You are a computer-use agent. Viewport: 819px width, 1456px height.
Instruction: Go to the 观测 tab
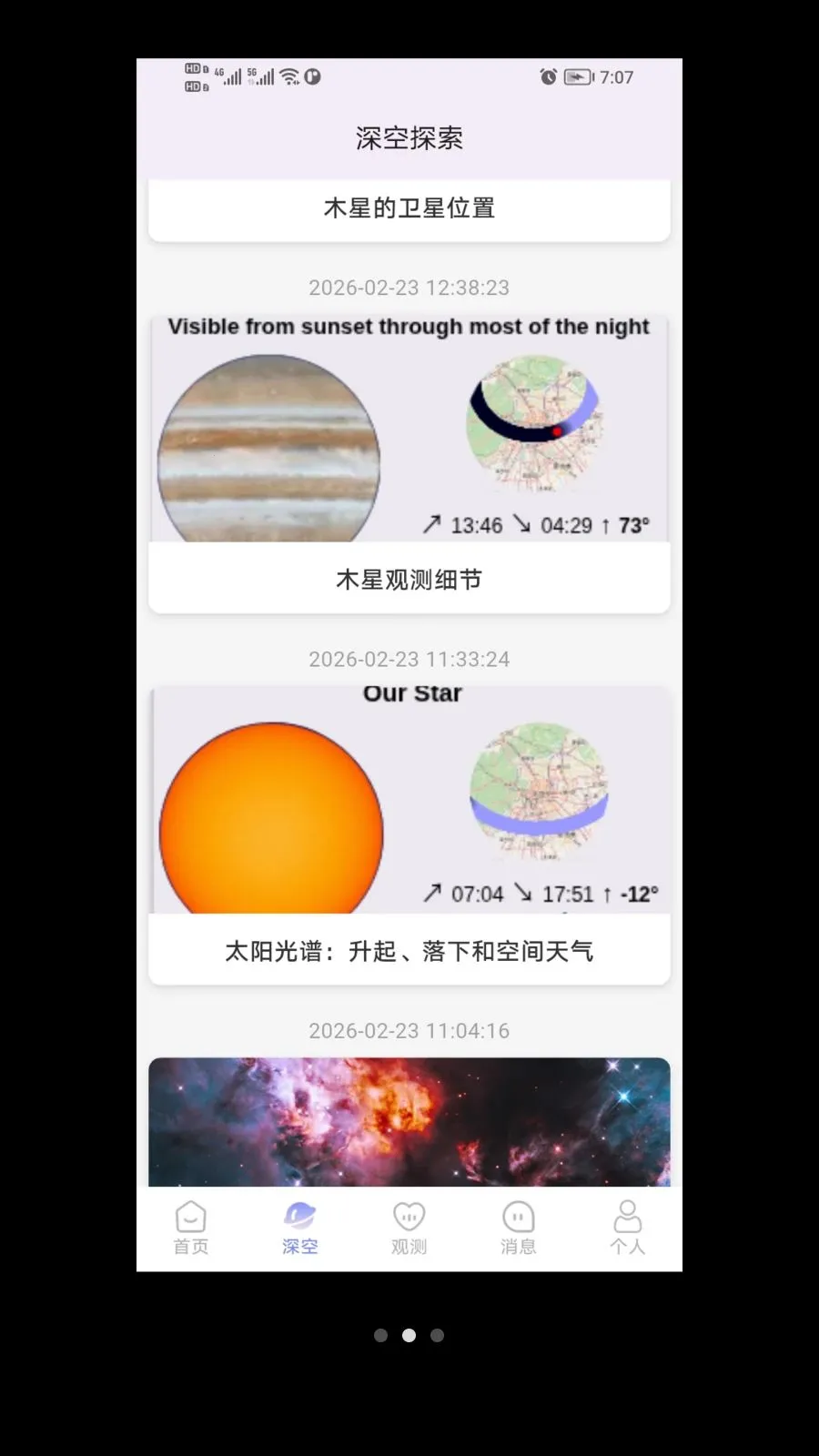click(409, 1228)
